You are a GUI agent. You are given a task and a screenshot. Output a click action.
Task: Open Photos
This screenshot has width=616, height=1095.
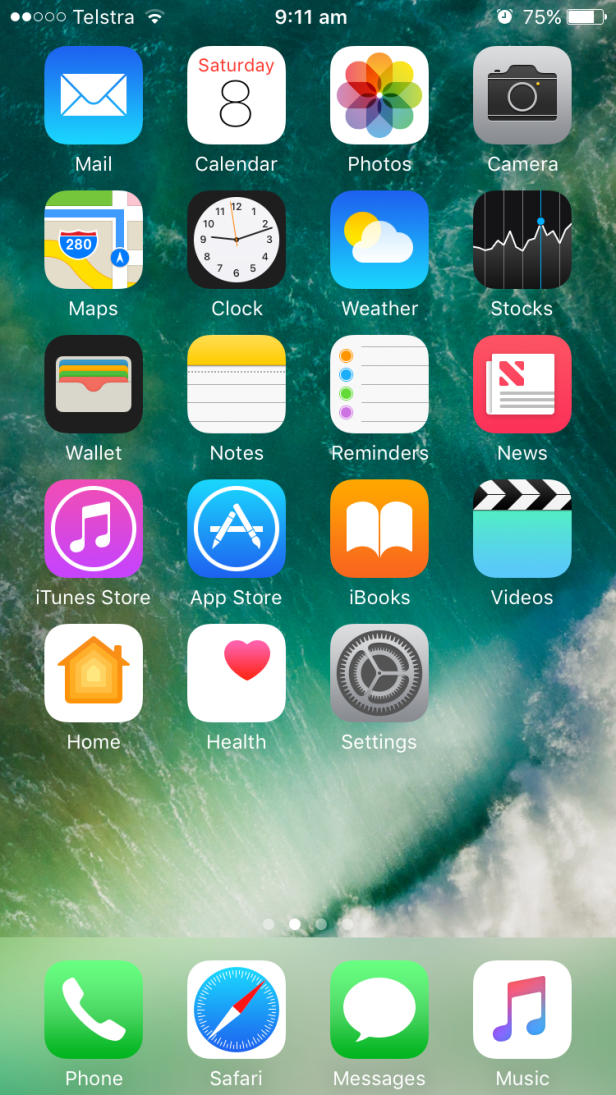point(379,95)
